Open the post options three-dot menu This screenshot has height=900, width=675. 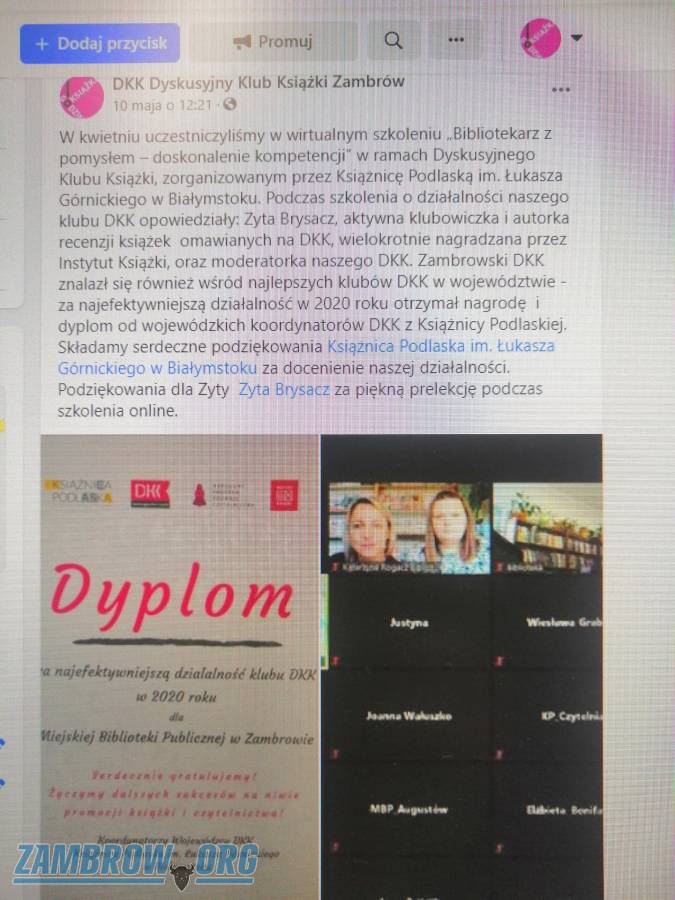[561, 90]
